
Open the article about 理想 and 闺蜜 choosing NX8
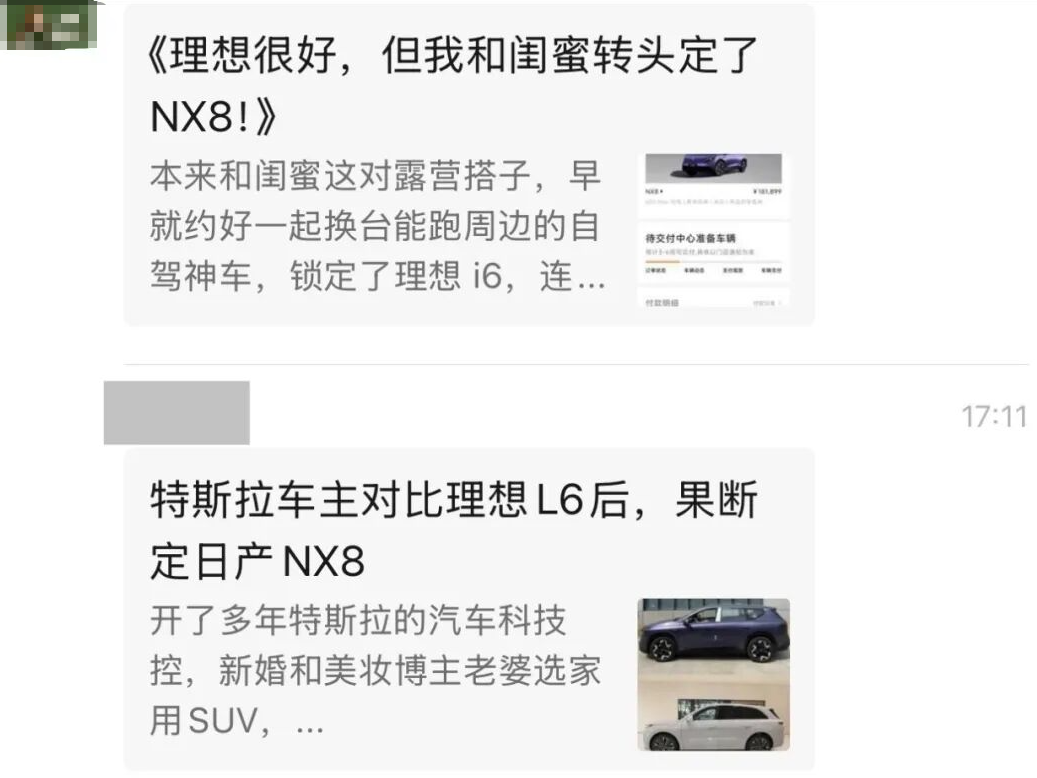coord(455,90)
